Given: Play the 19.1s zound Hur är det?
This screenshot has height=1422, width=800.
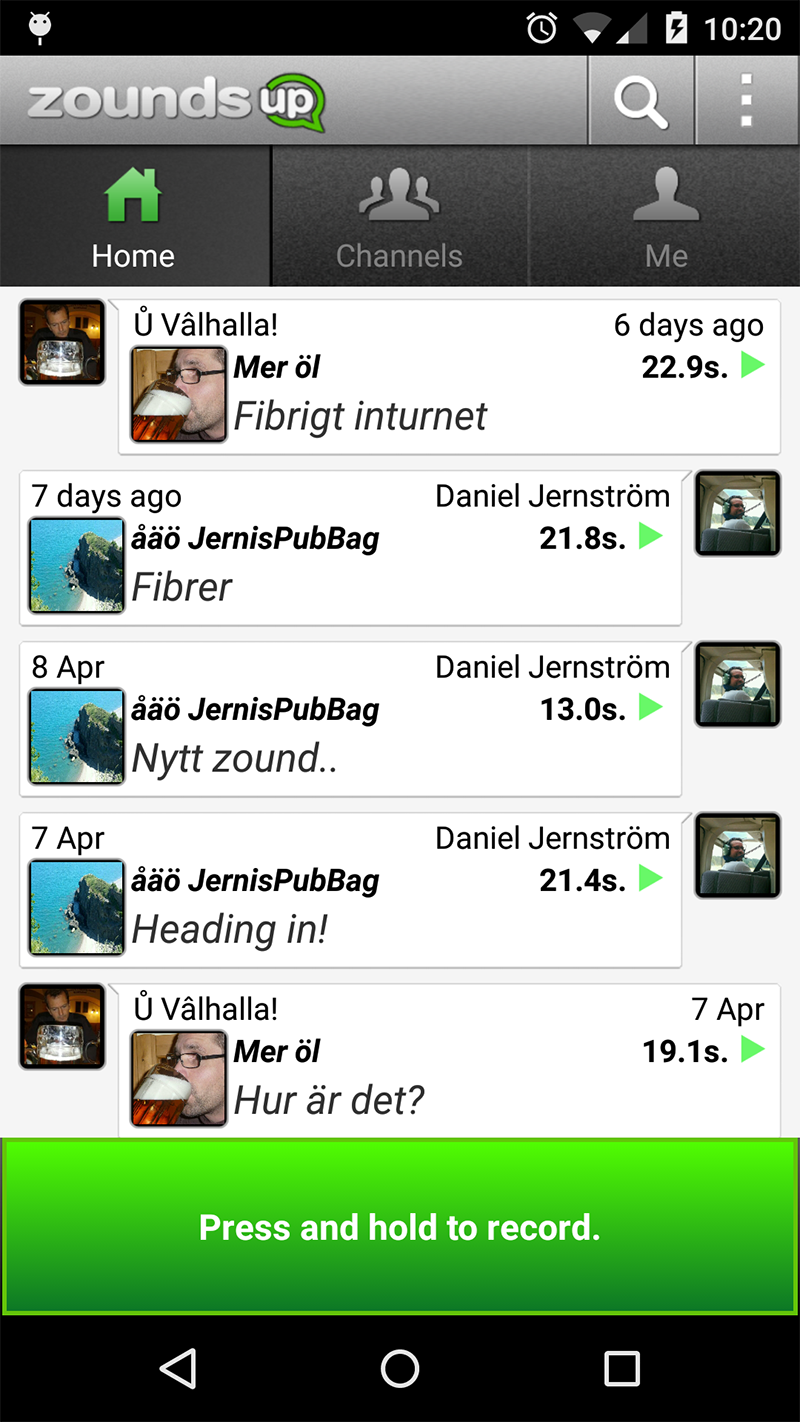Looking at the screenshot, I should pyautogui.click(x=752, y=1050).
